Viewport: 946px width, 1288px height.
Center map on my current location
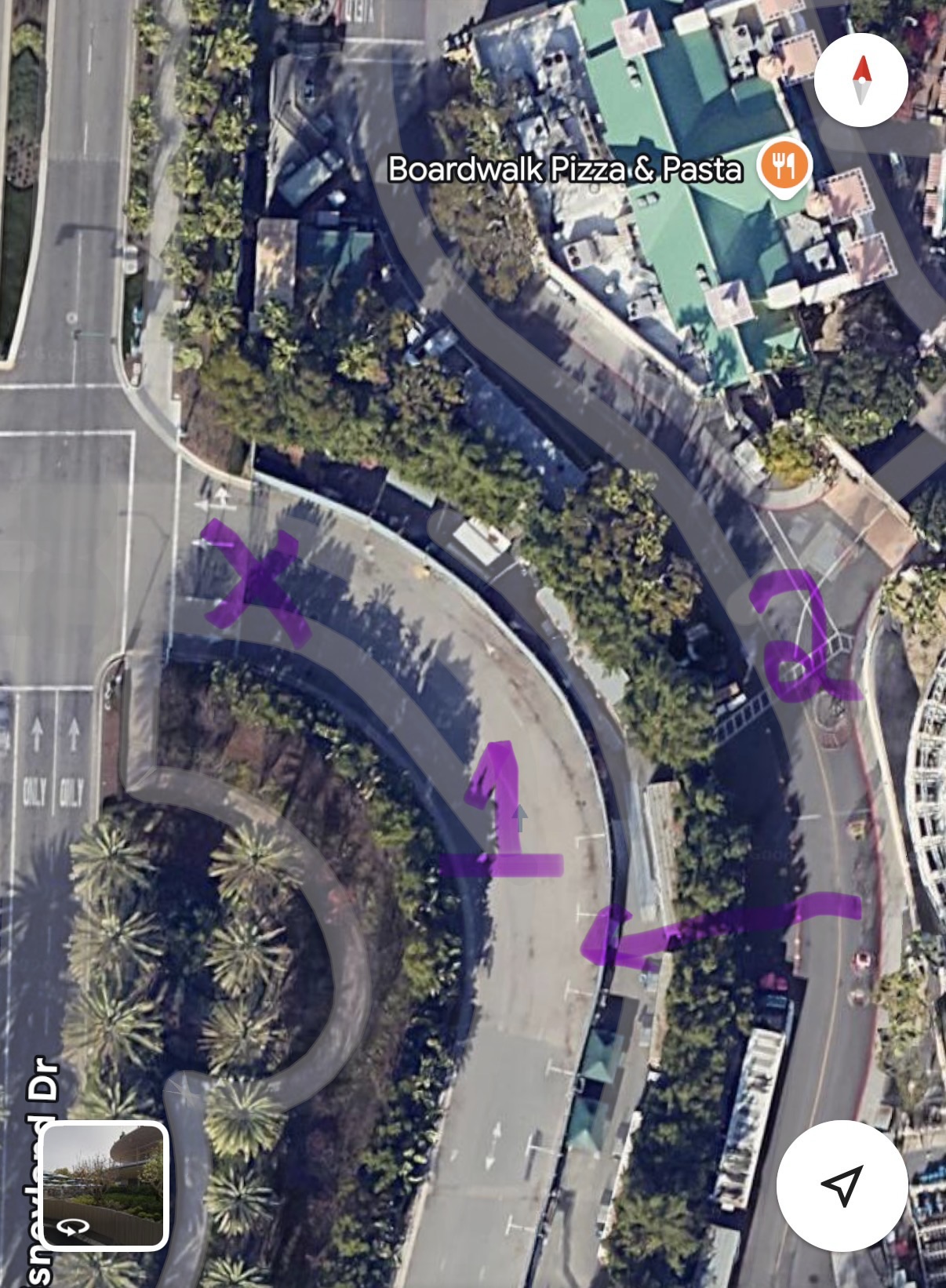842,1185
